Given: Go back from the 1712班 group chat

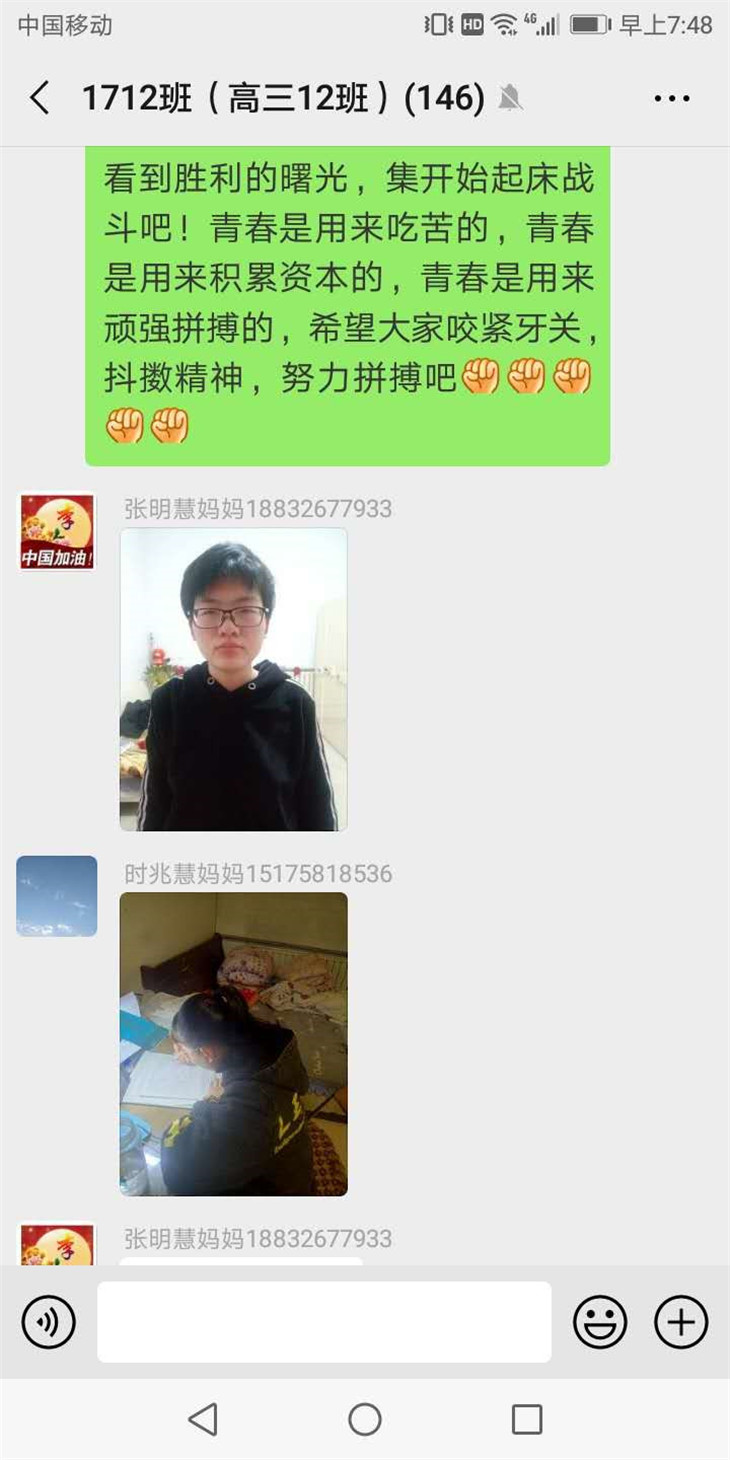Looking at the screenshot, I should point(39,98).
